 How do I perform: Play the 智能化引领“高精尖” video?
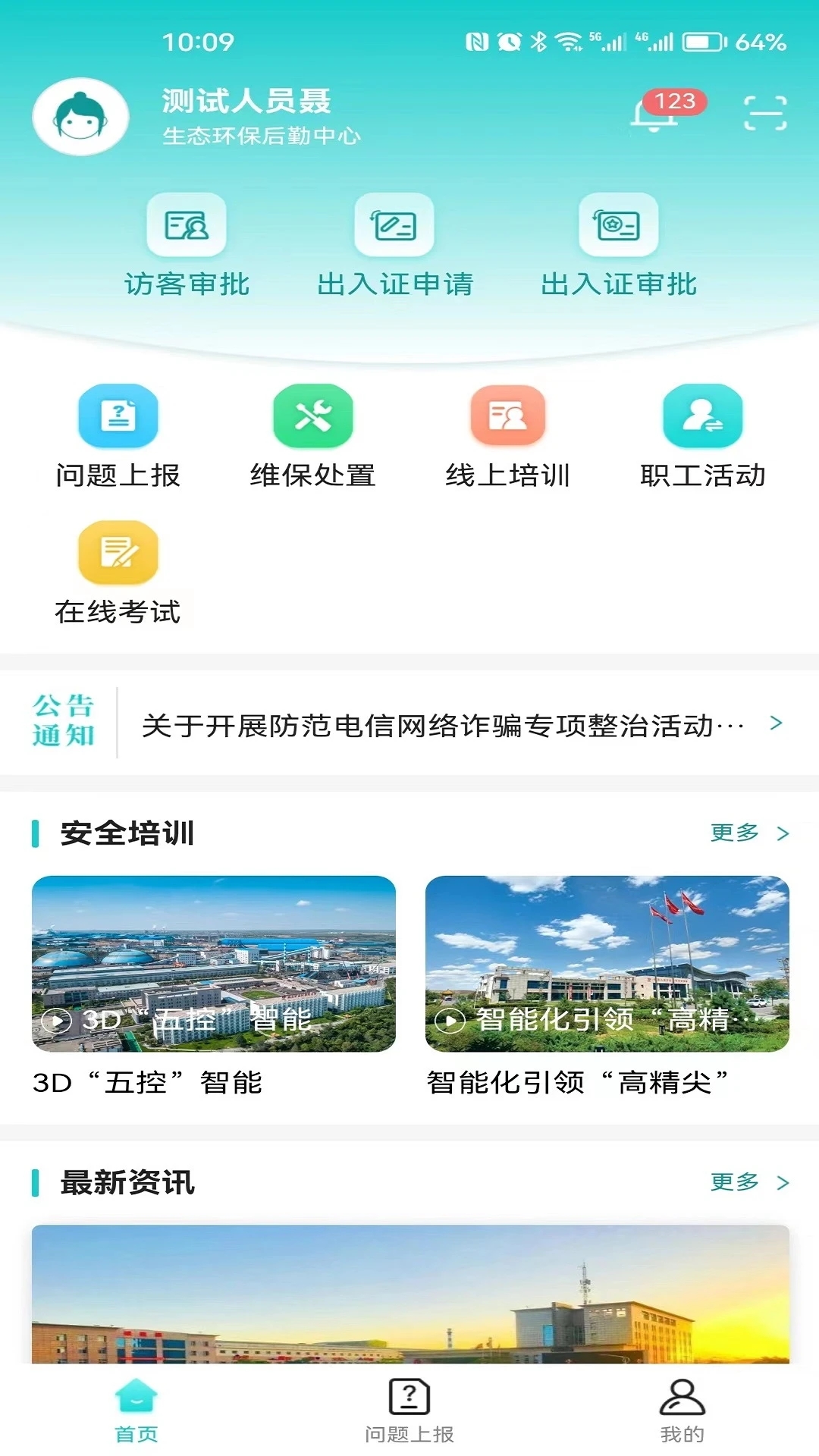603,963
